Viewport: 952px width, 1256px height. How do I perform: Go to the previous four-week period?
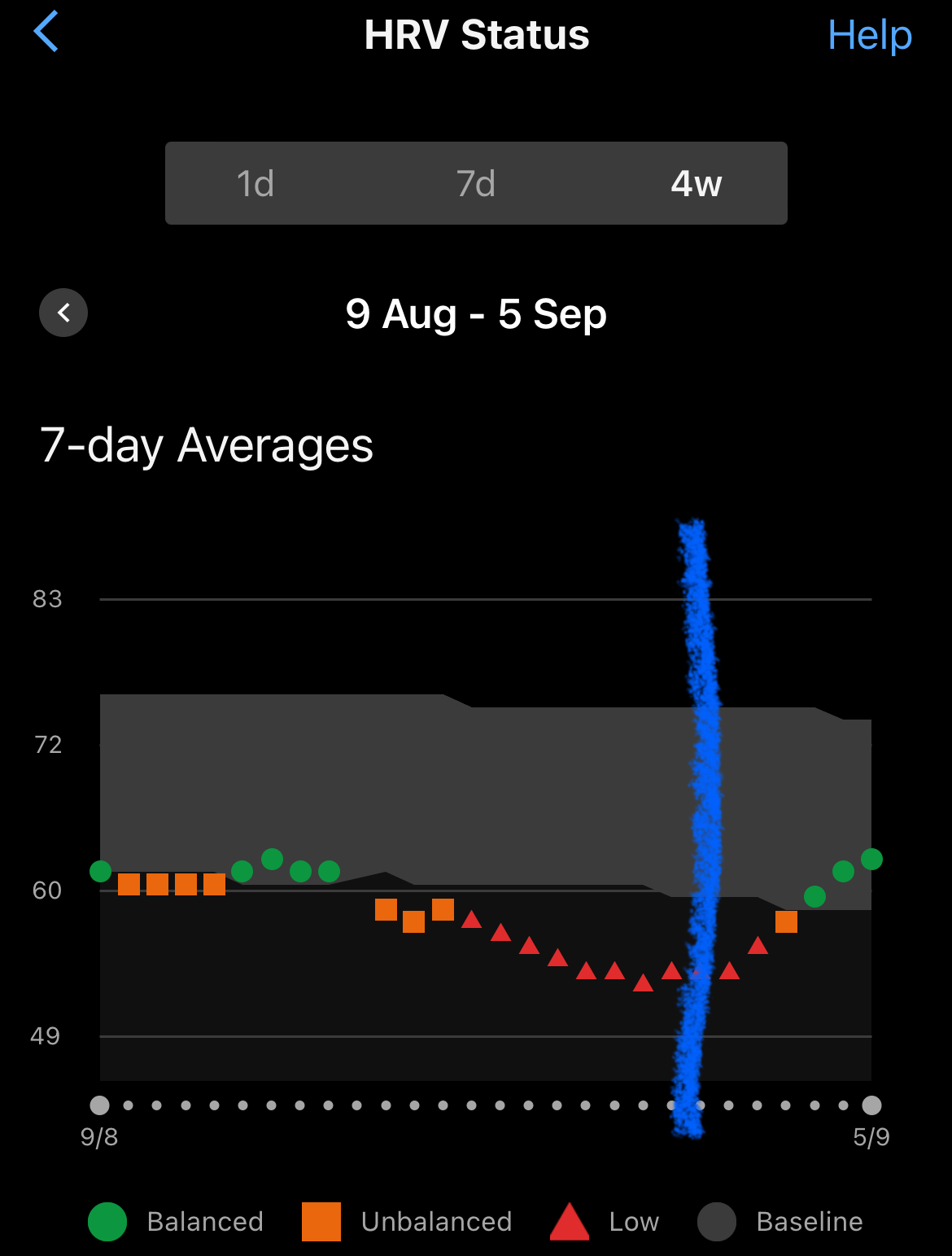[x=63, y=313]
